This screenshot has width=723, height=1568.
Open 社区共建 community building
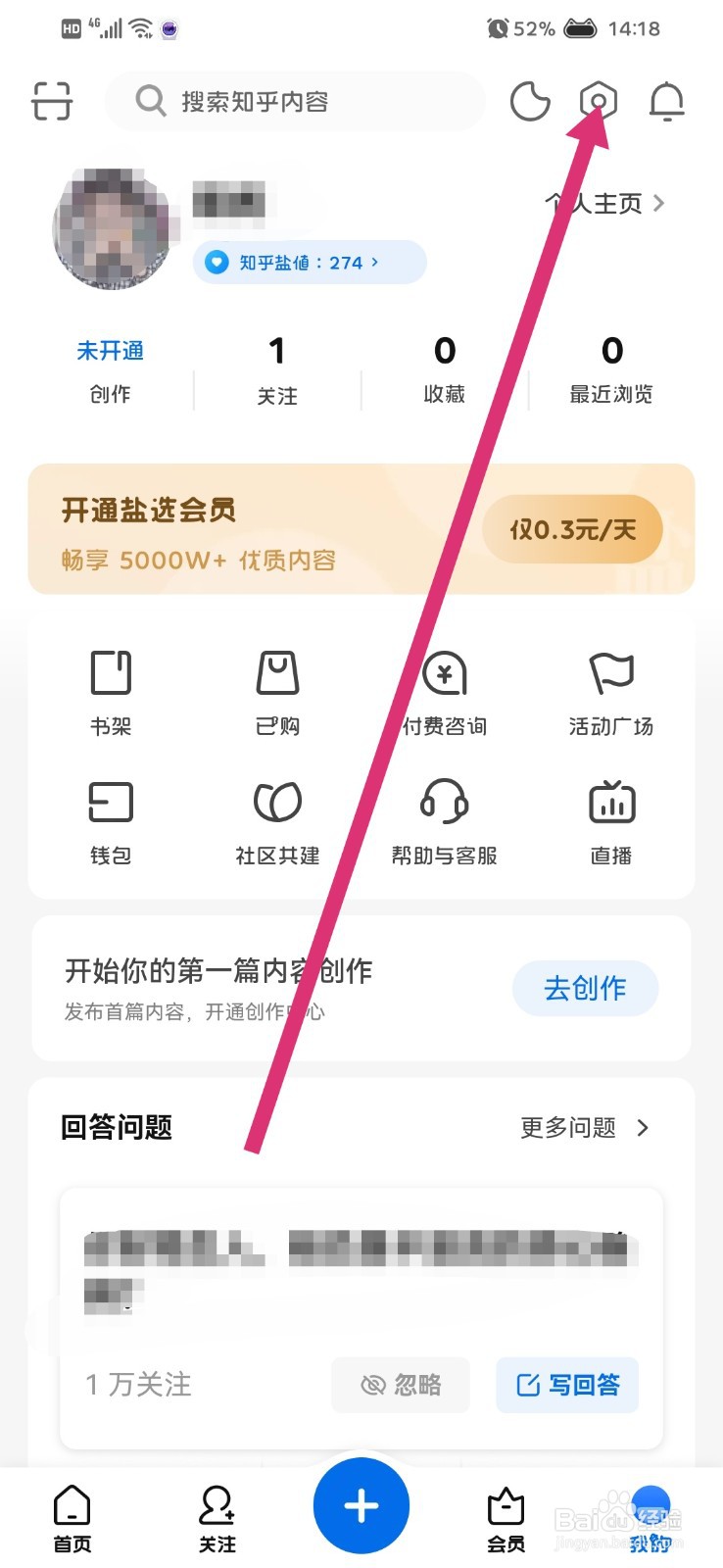click(x=277, y=821)
